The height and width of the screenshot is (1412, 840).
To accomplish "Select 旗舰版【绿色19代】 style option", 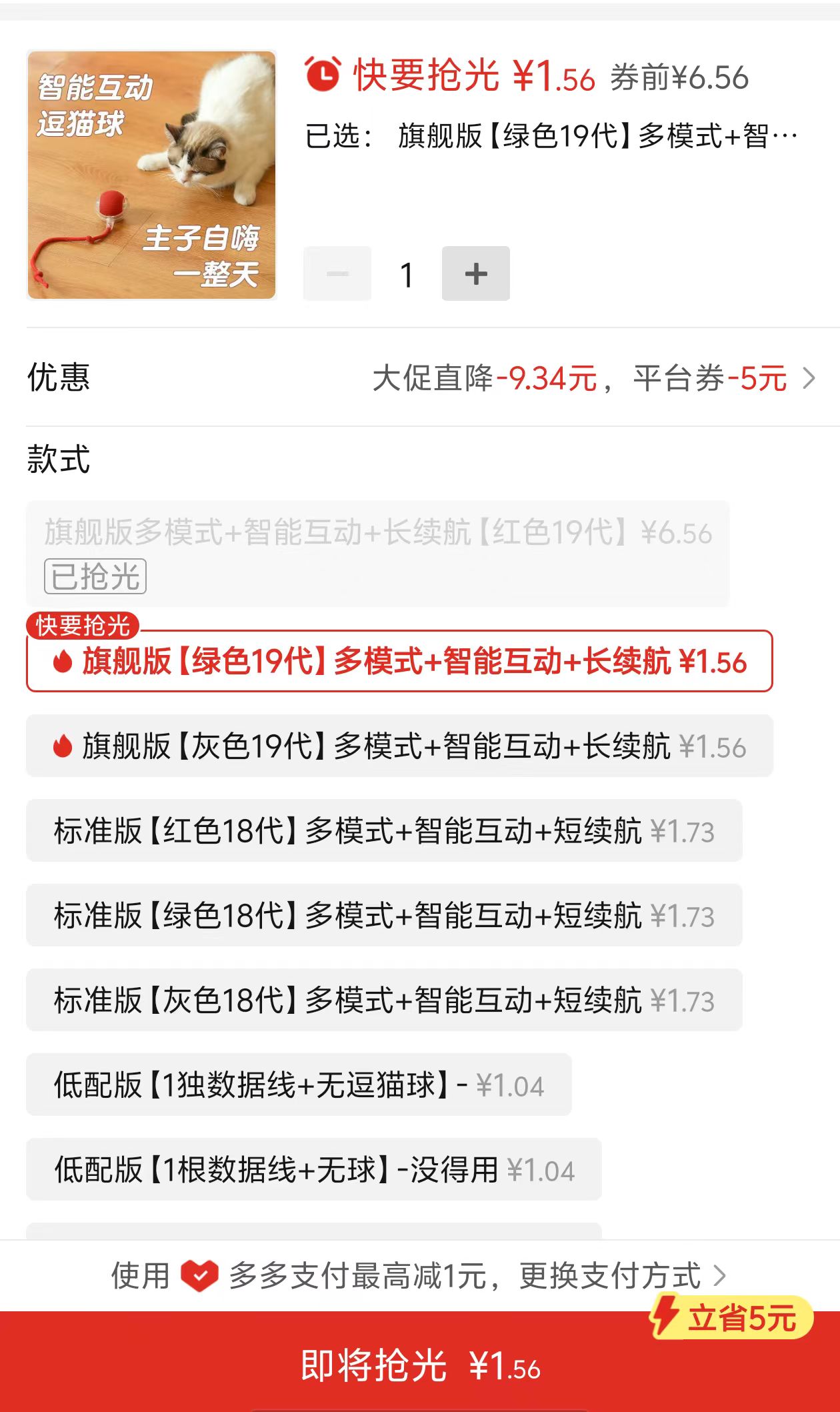I will (x=399, y=662).
